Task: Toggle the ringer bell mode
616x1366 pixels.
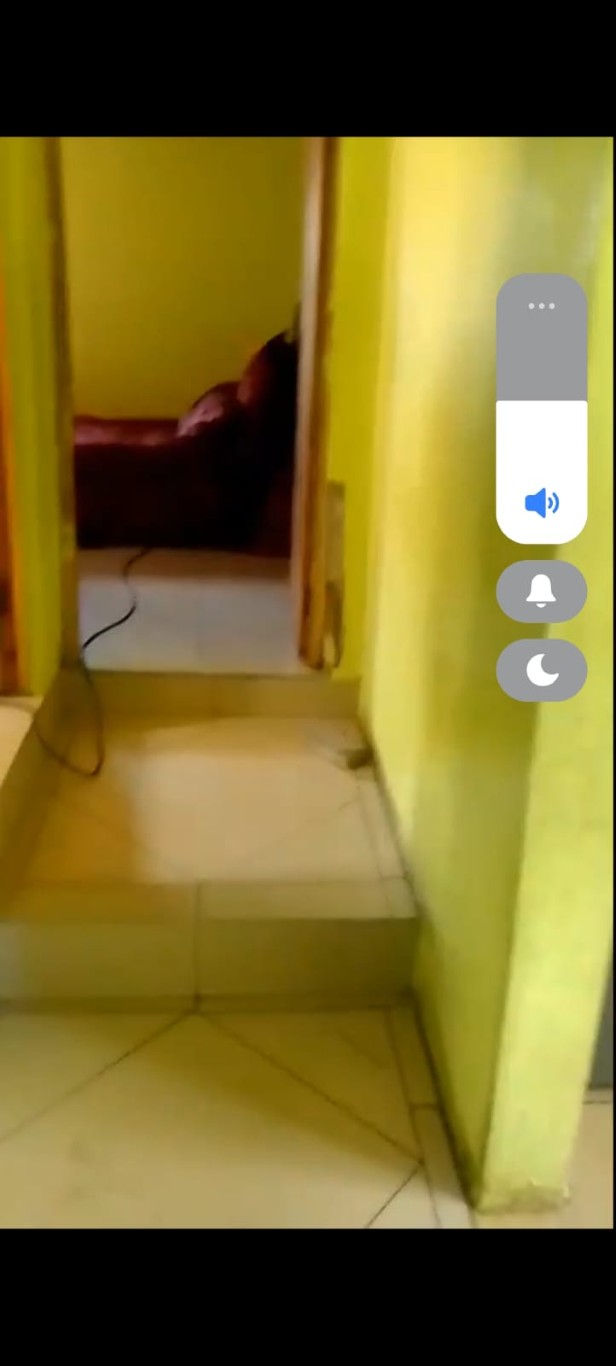Action: pos(541,591)
